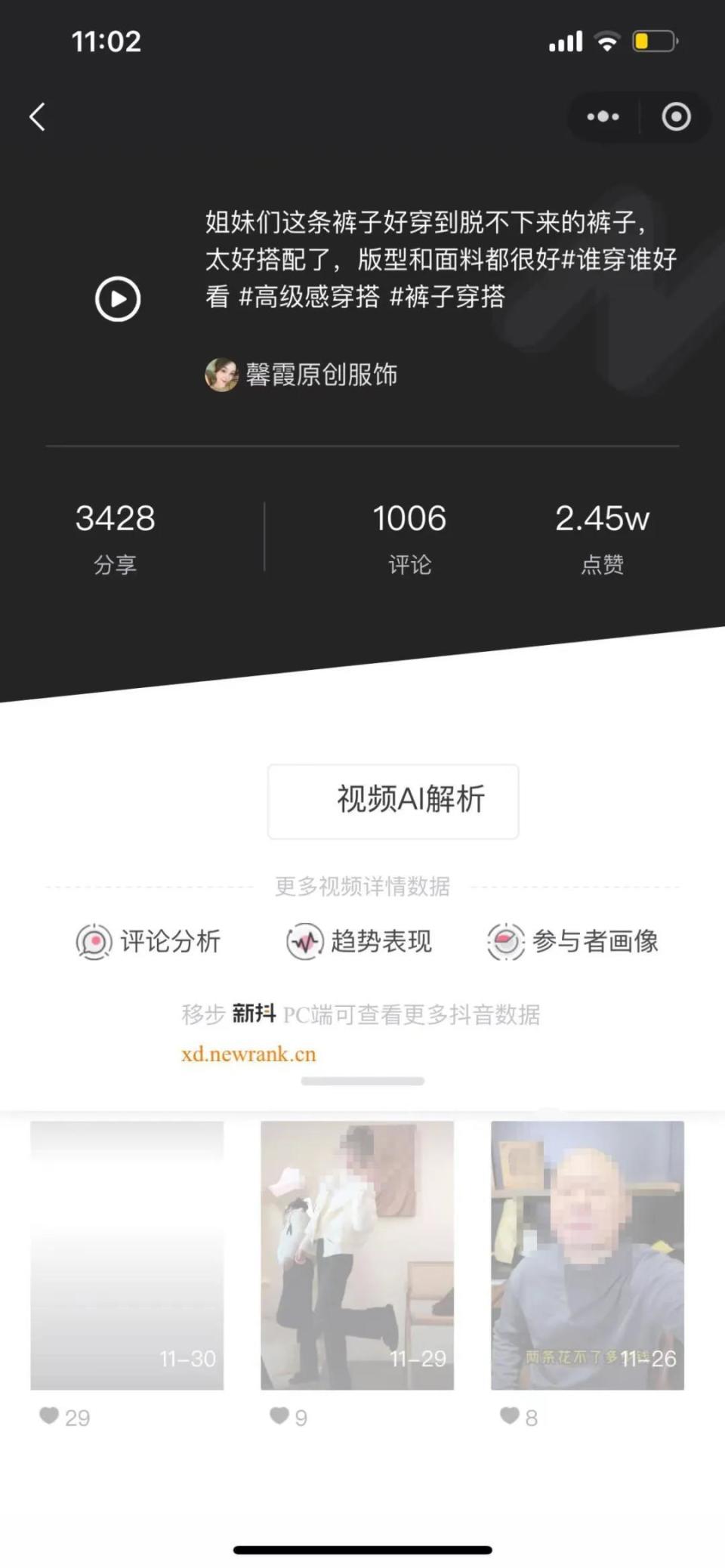Screen dimensions: 725x1568
Task: Go back using the top-left arrow
Action: (38, 117)
